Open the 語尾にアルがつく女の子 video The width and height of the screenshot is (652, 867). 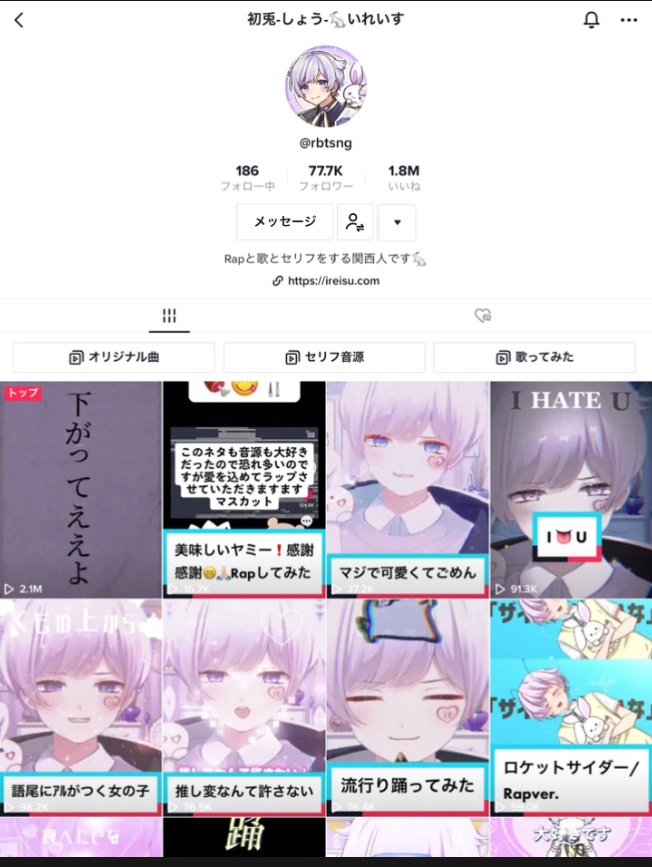tap(80, 706)
